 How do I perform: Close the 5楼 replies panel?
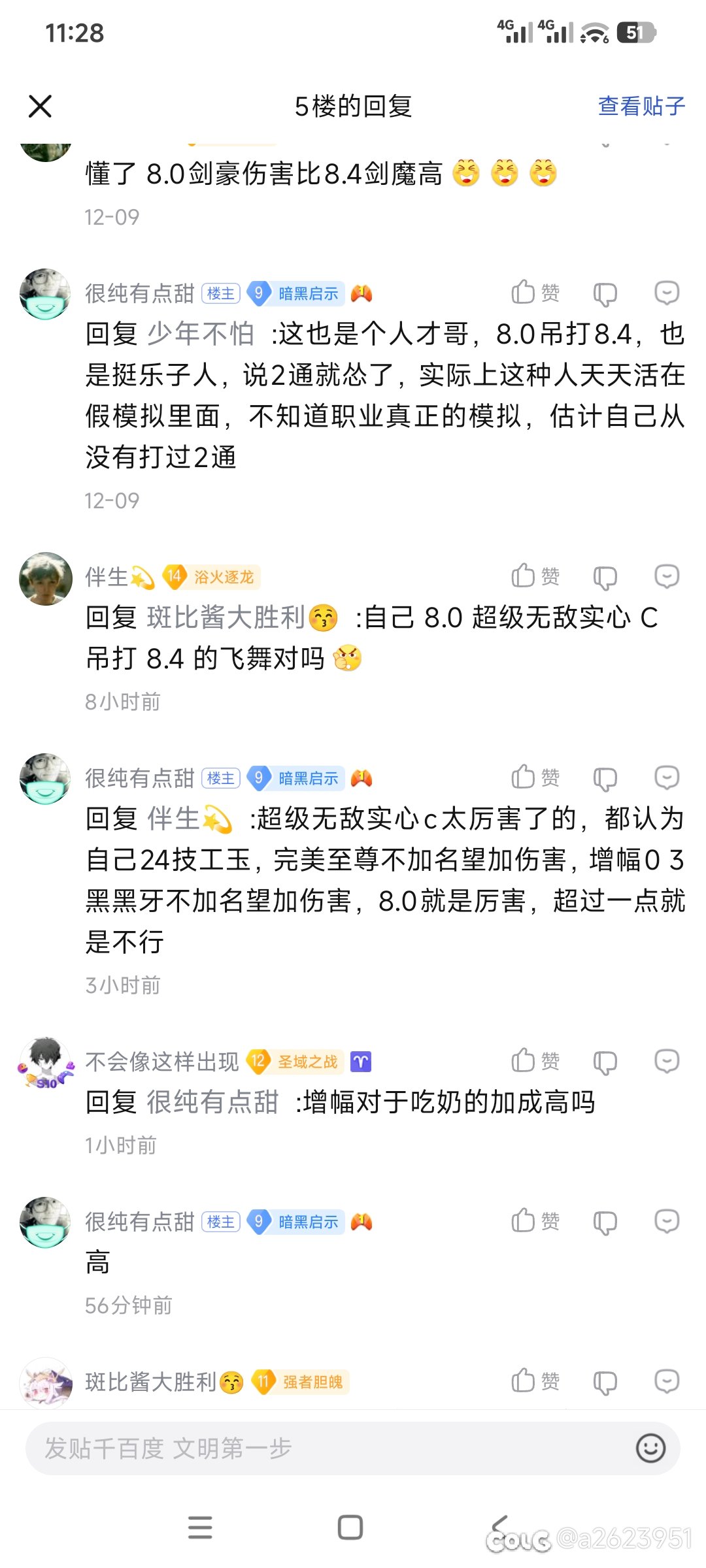pos(40,106)
